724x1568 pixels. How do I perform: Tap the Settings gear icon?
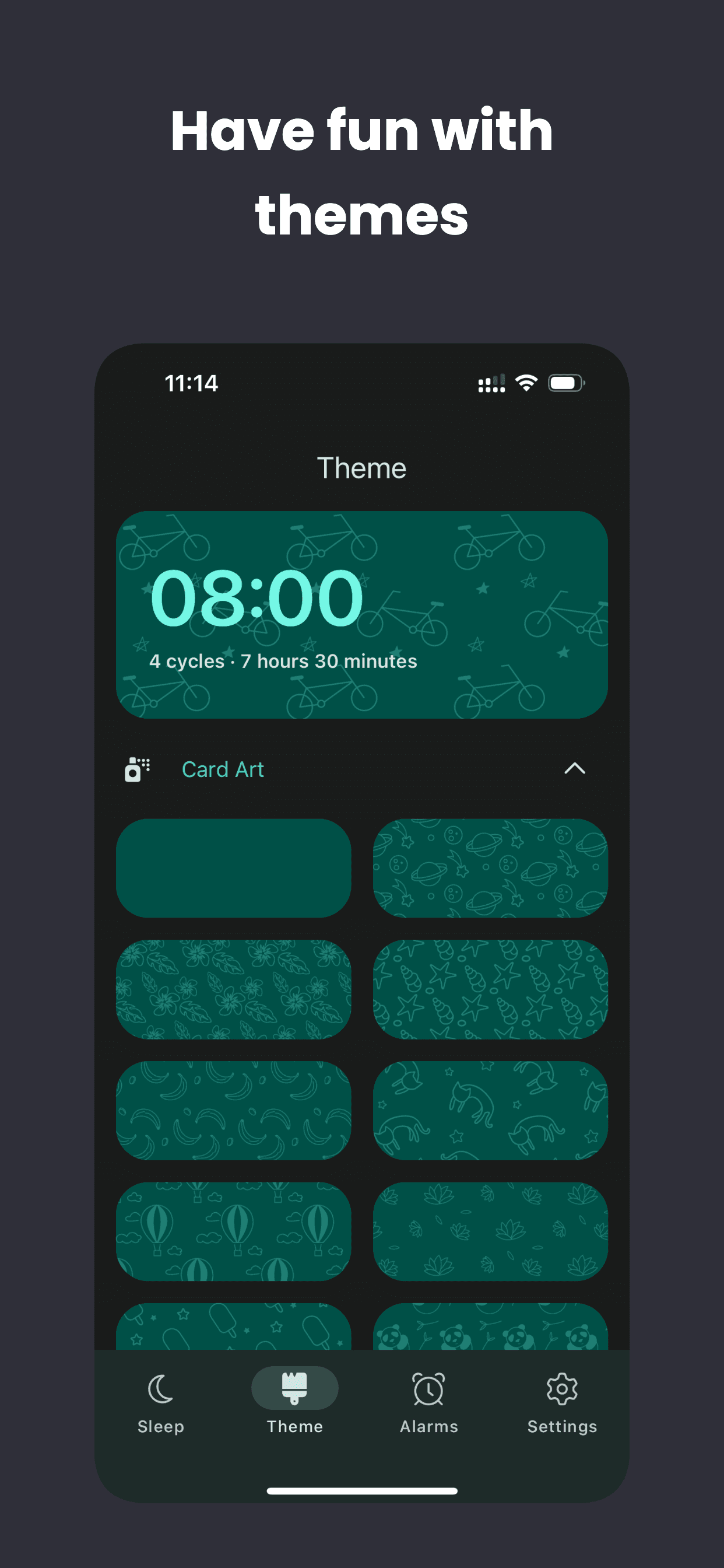[x=561, y=1388]
